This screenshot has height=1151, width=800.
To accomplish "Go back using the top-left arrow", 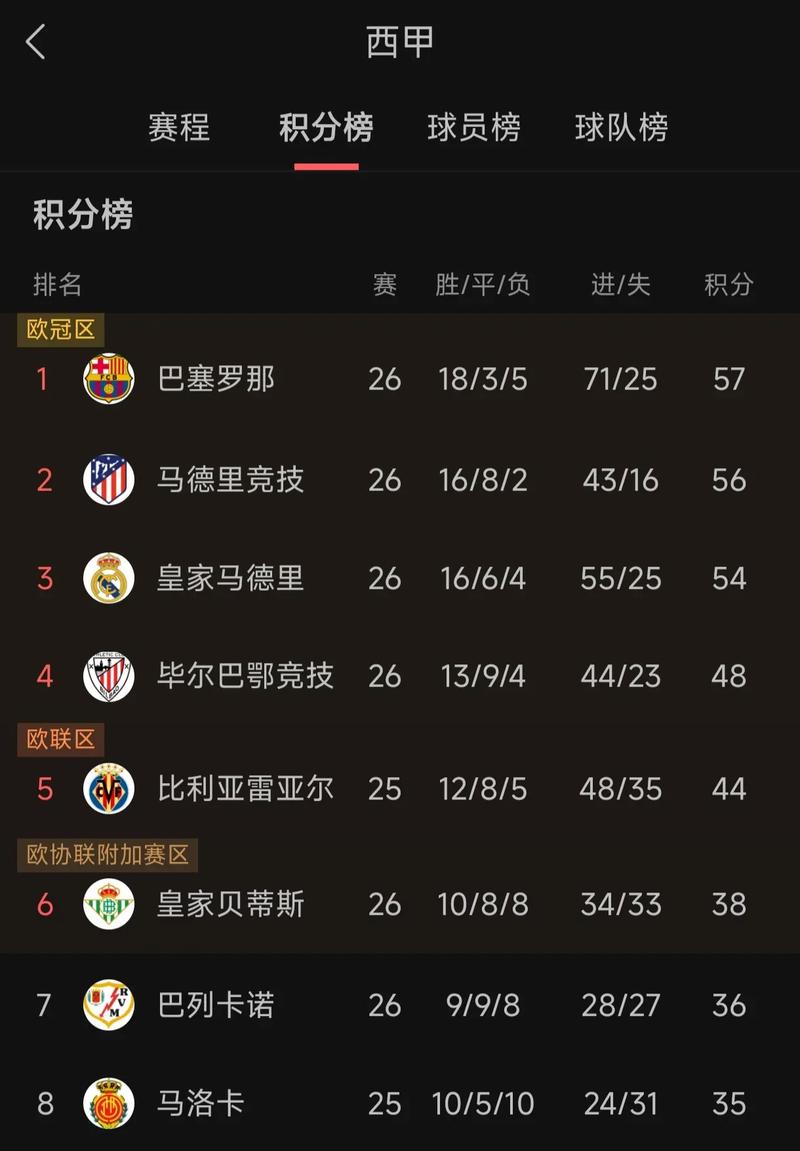I will coord(36,42).
